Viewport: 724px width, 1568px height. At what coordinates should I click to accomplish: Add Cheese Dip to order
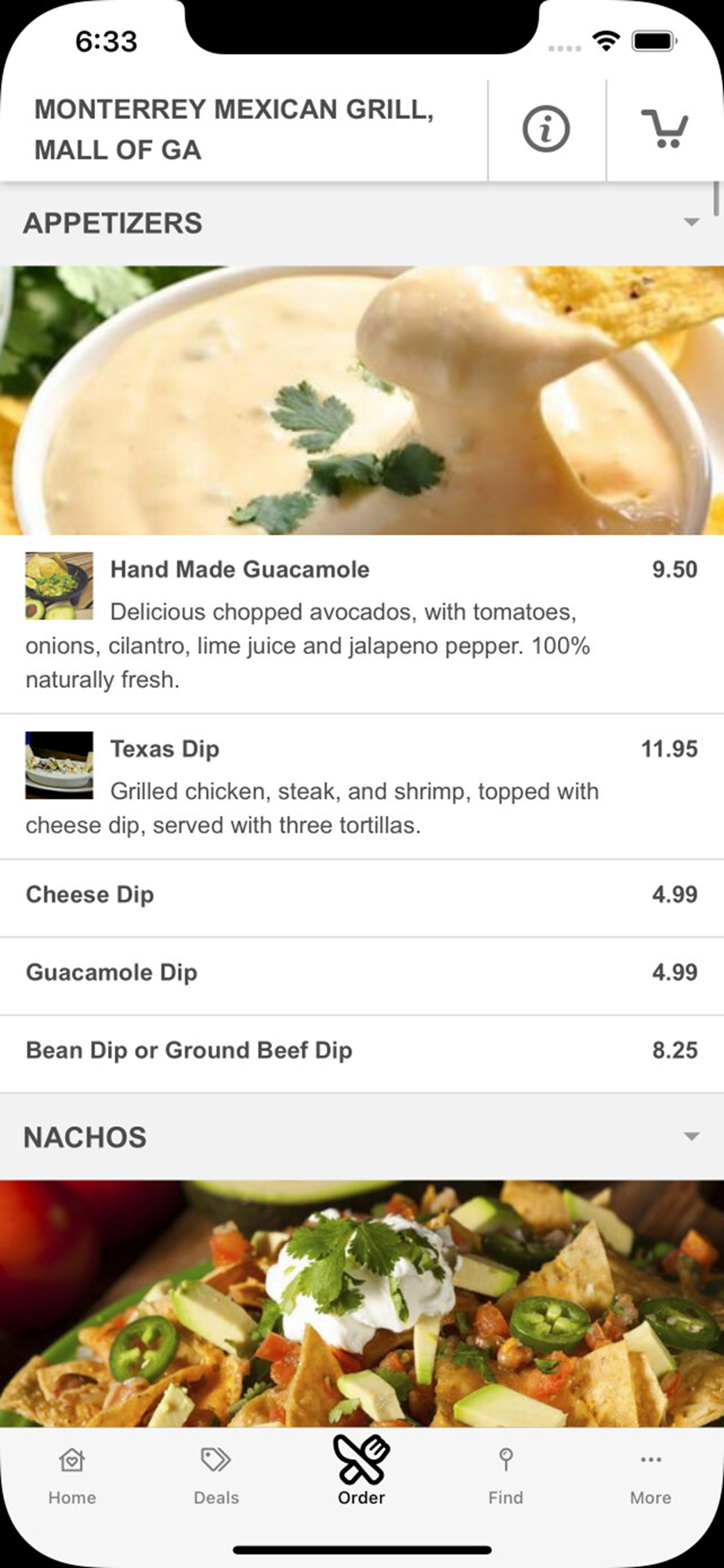point(360,895)
